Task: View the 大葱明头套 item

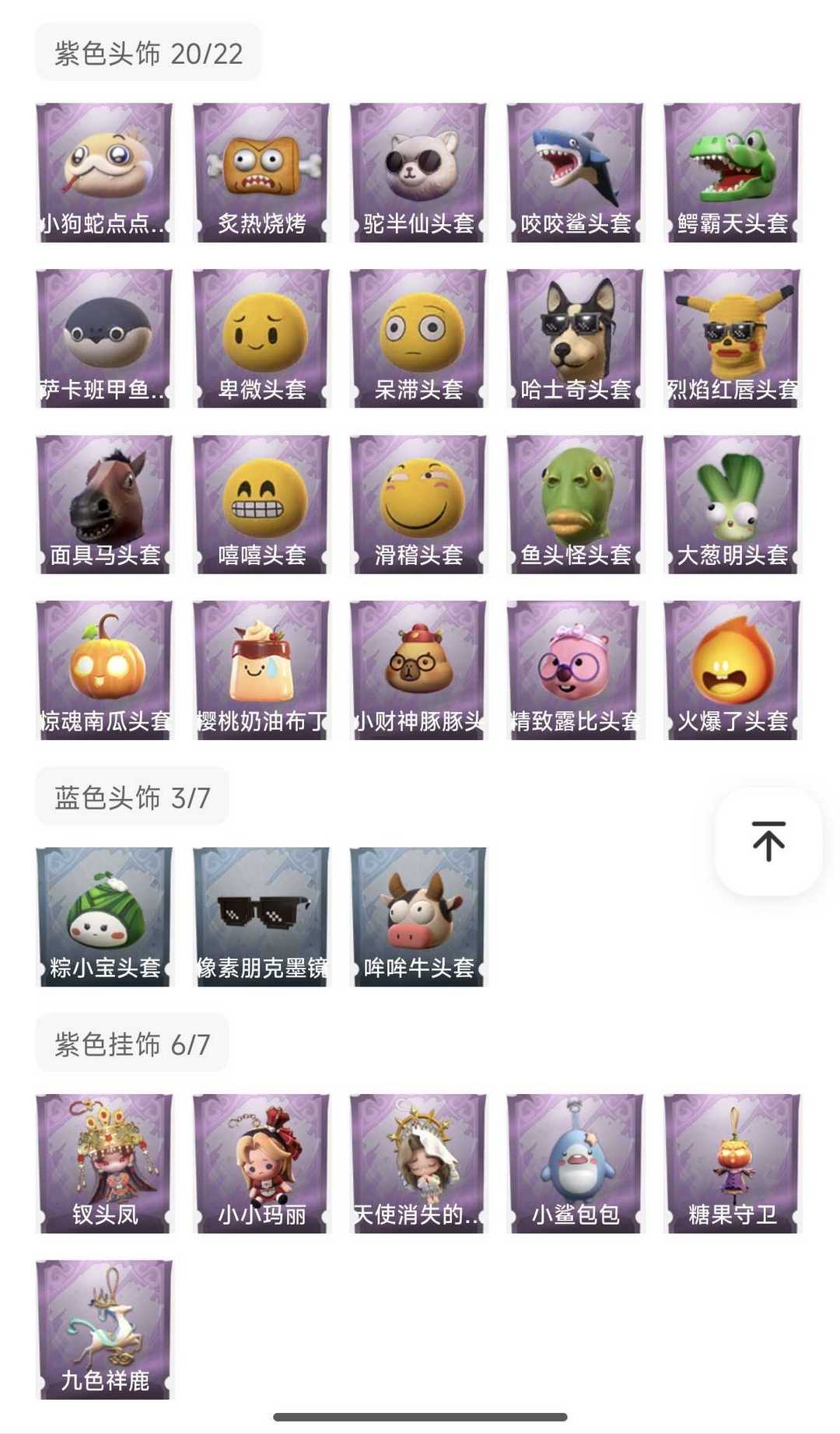Action: [732, 504]
